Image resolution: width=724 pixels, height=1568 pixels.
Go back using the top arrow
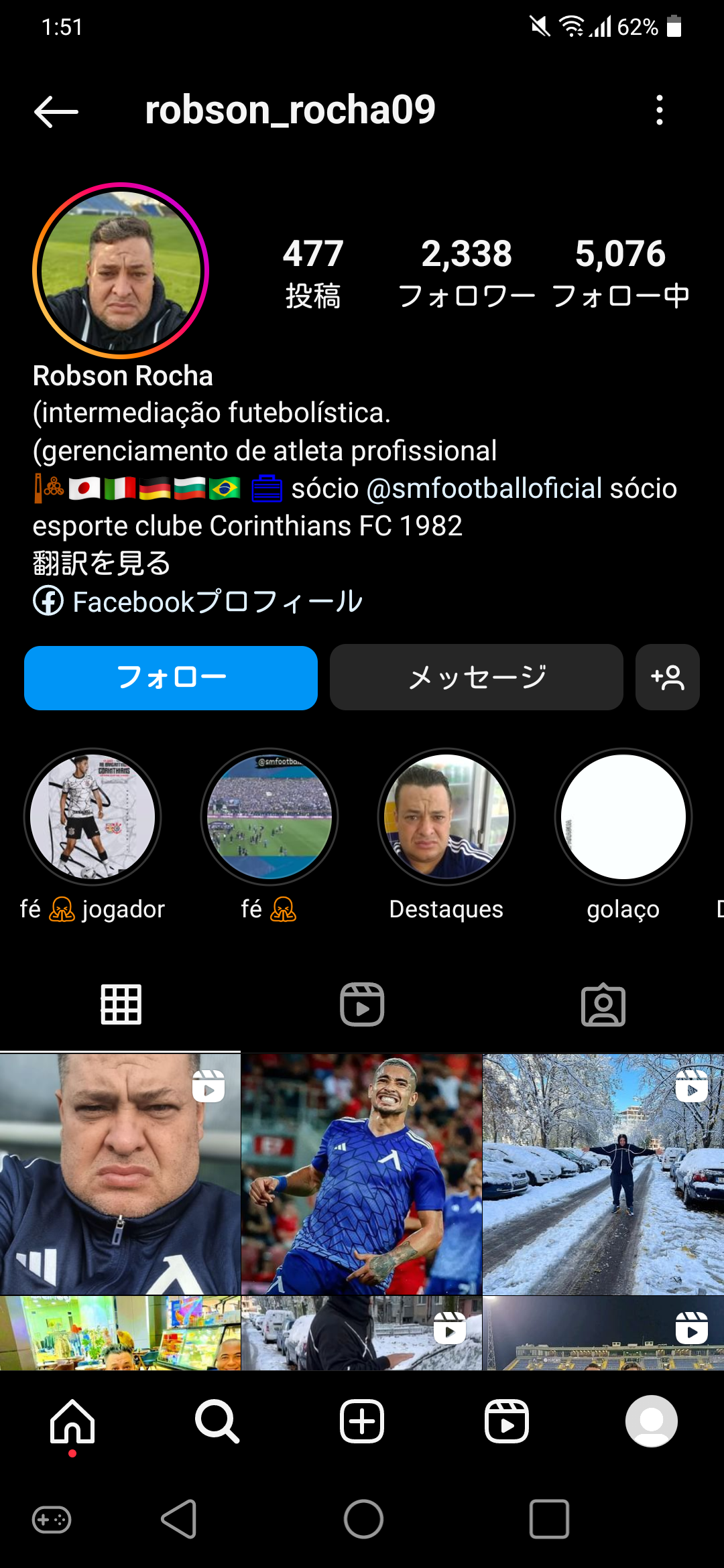point(56,111)
